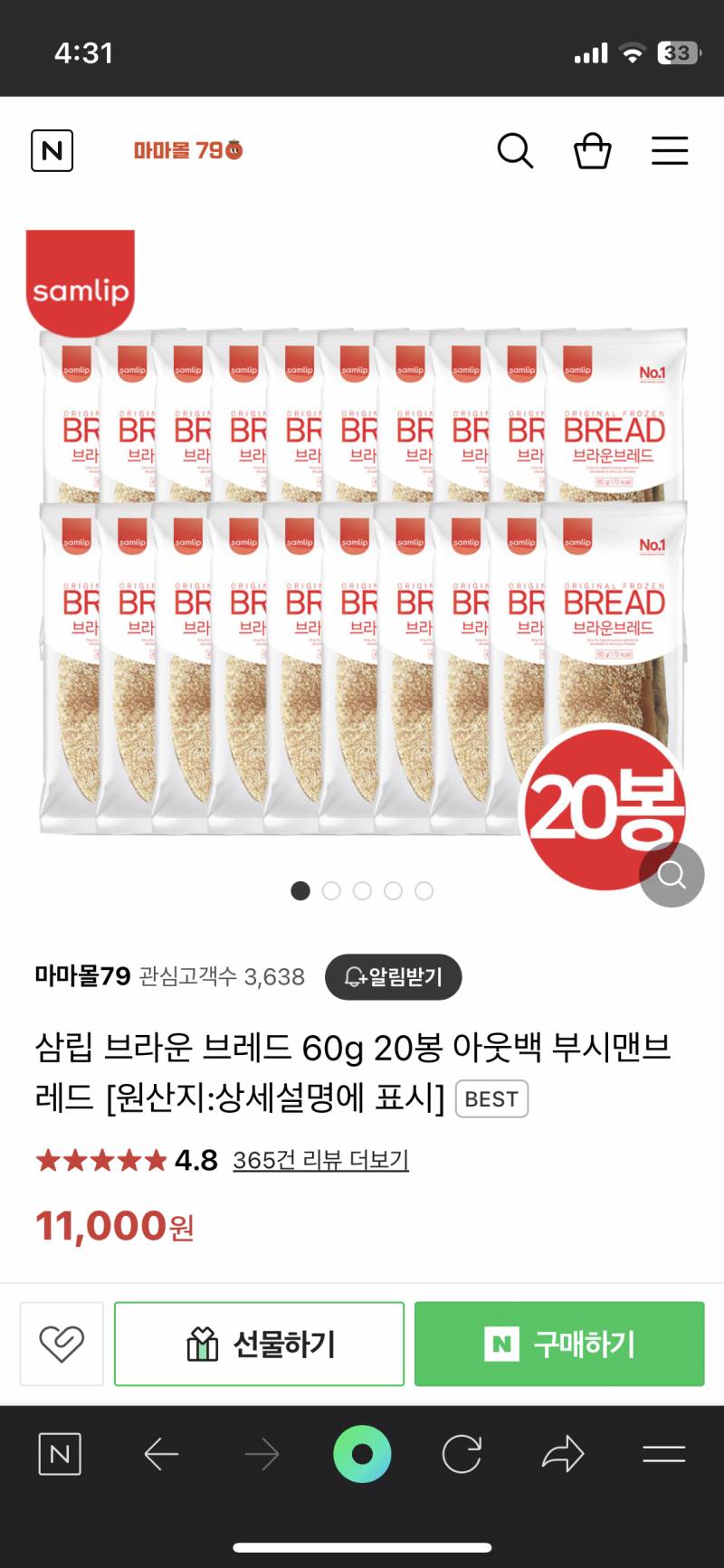
Task: Tap 구매하기 to purchase the bread
Action: coord(558,1344)
